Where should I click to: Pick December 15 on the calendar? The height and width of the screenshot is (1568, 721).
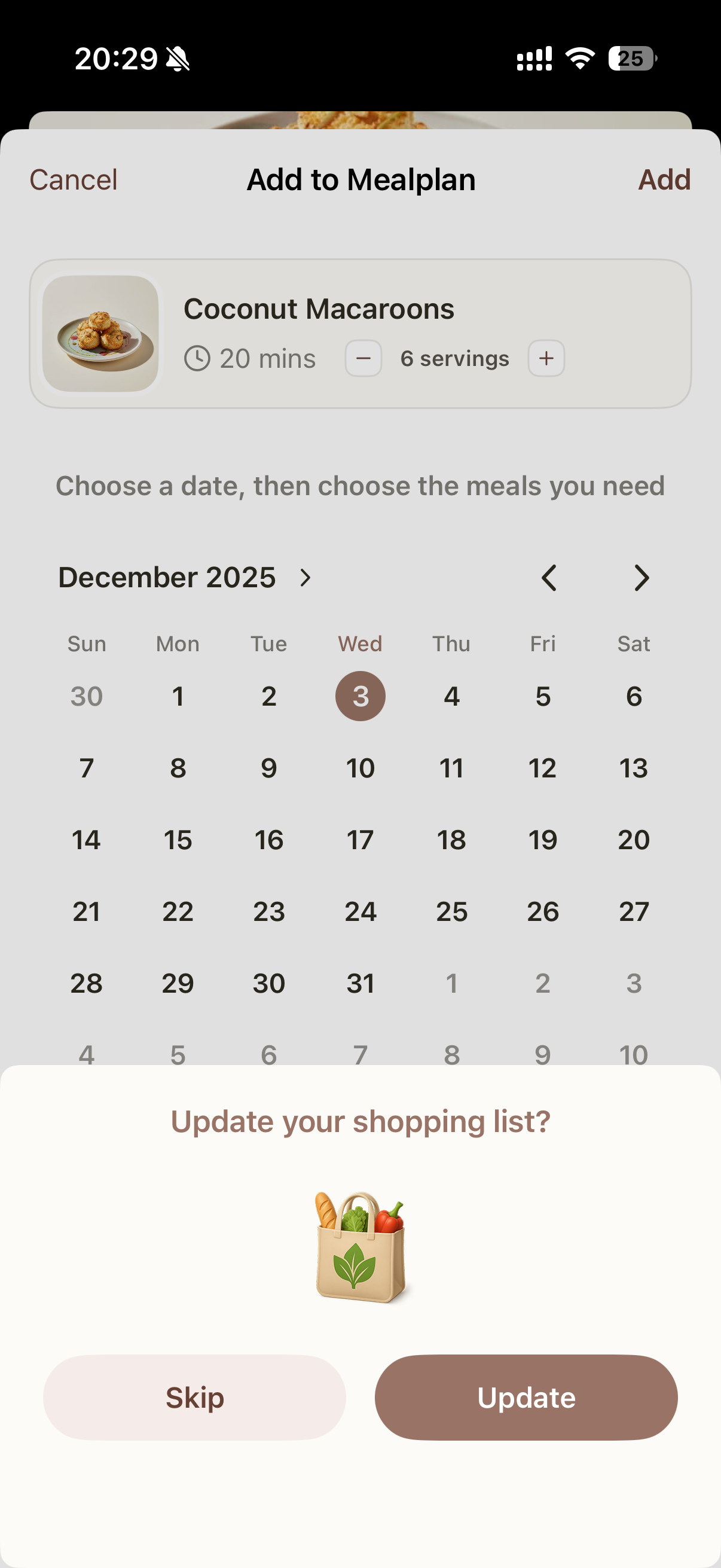coord(178,840)
